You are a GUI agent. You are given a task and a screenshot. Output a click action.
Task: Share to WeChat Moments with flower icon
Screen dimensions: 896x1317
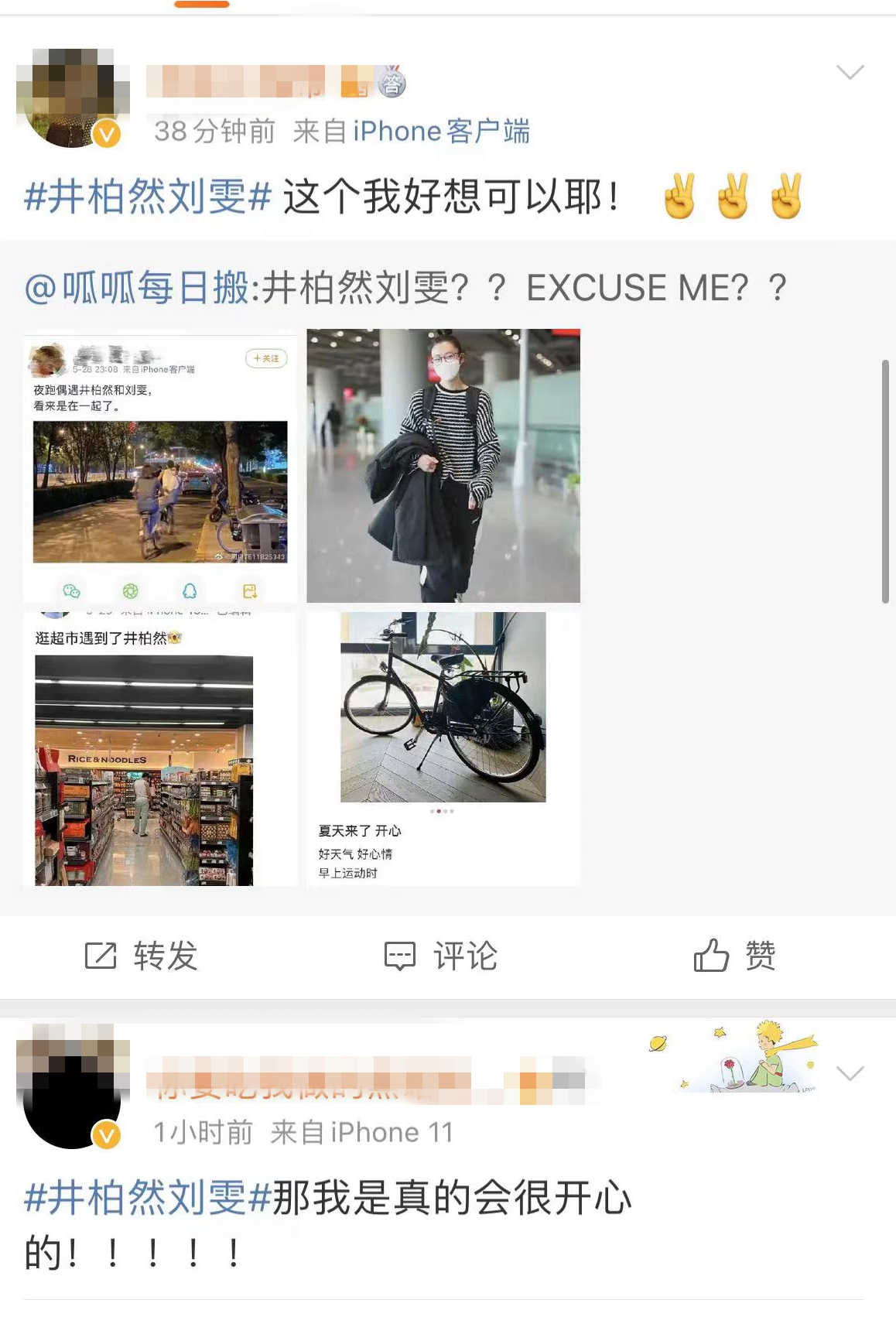[x=132, y=590]
